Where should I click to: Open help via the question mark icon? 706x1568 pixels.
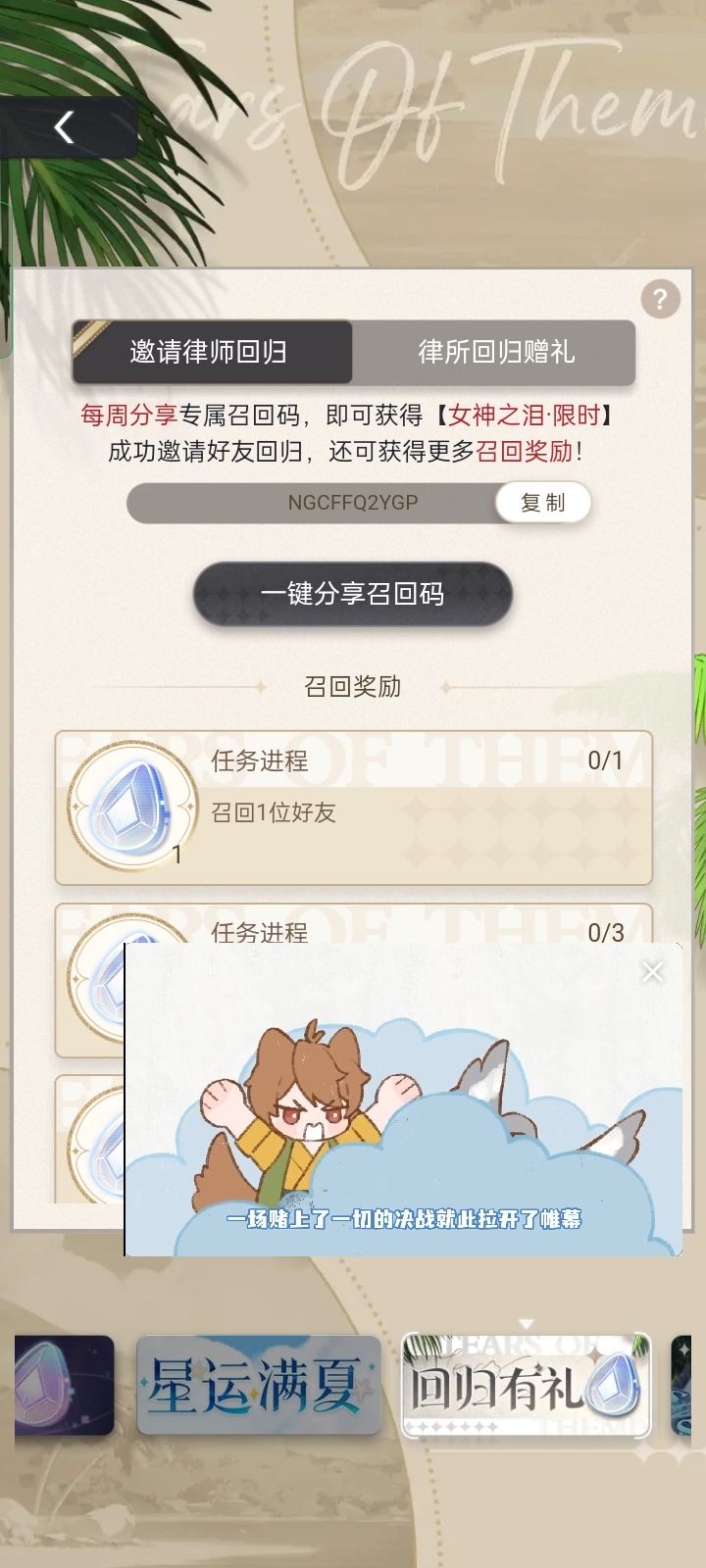[660, 299]
